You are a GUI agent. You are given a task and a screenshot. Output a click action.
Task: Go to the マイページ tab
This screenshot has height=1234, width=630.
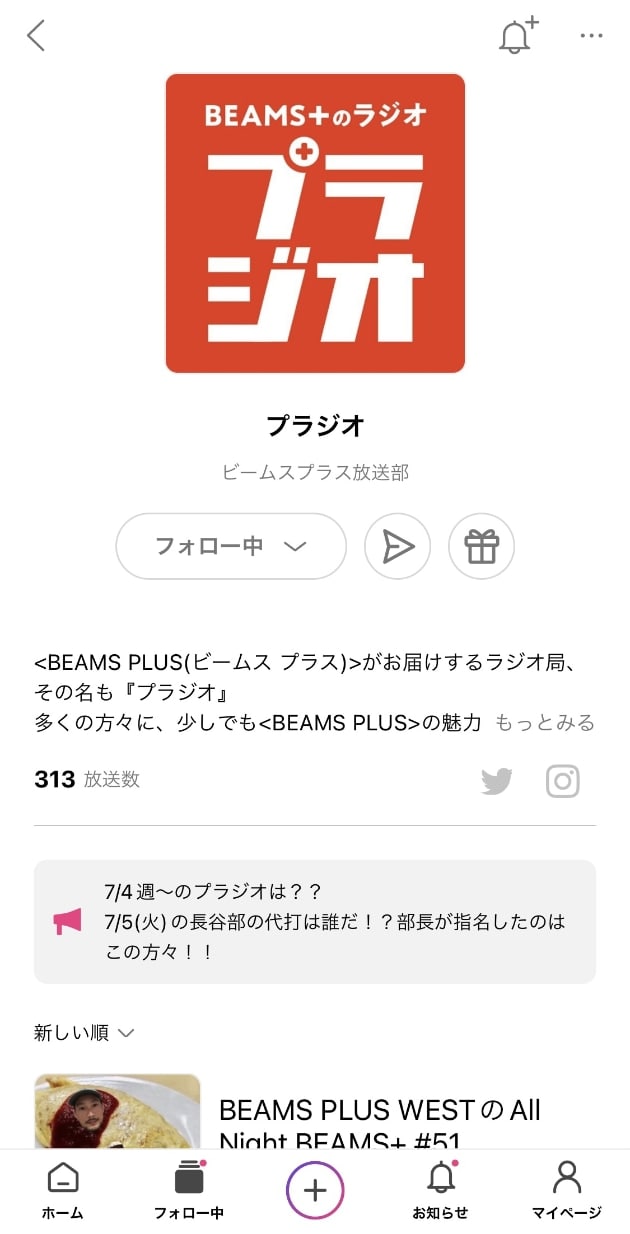[566, 1191]
